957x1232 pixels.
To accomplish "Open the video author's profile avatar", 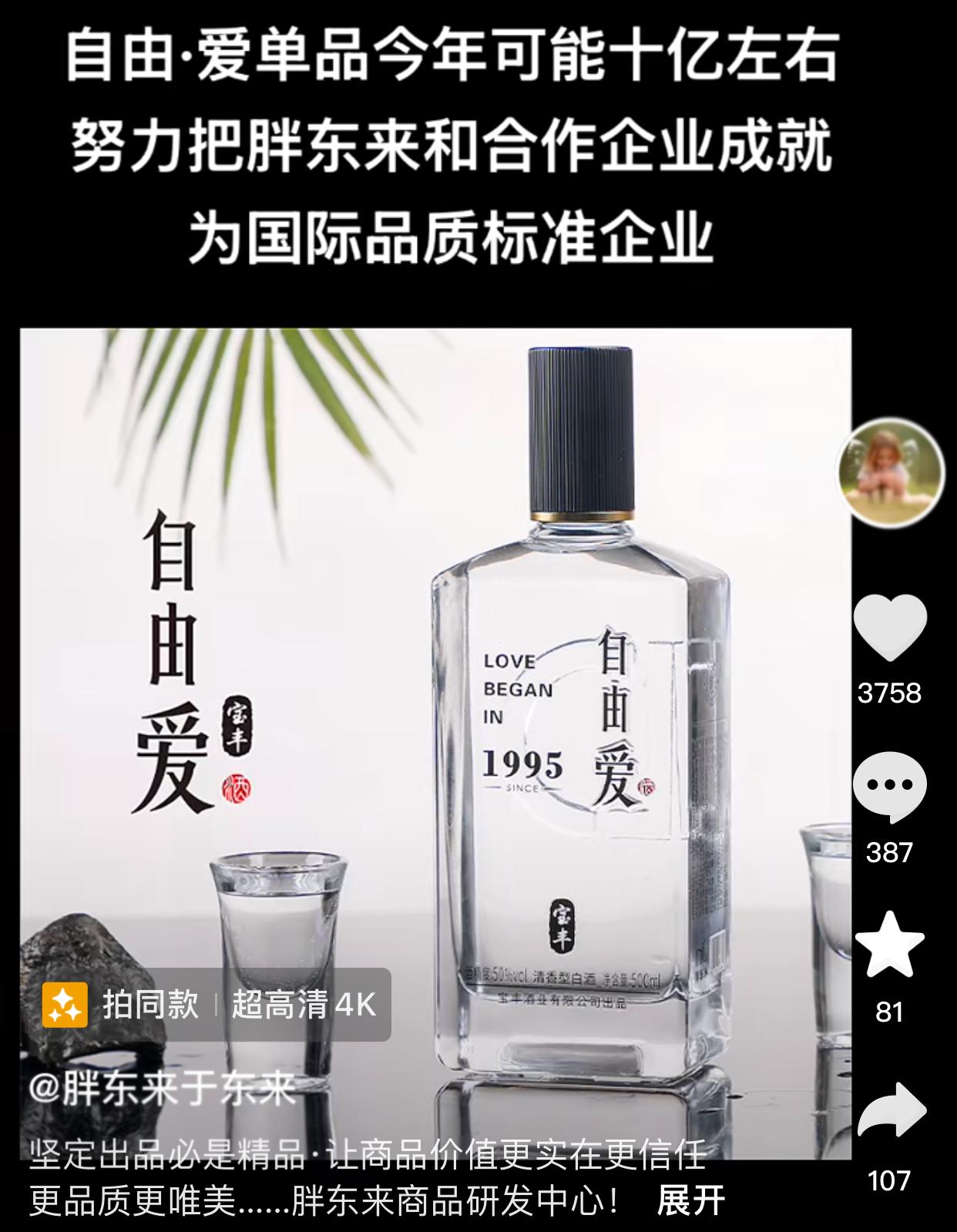I will pos(891,473).
